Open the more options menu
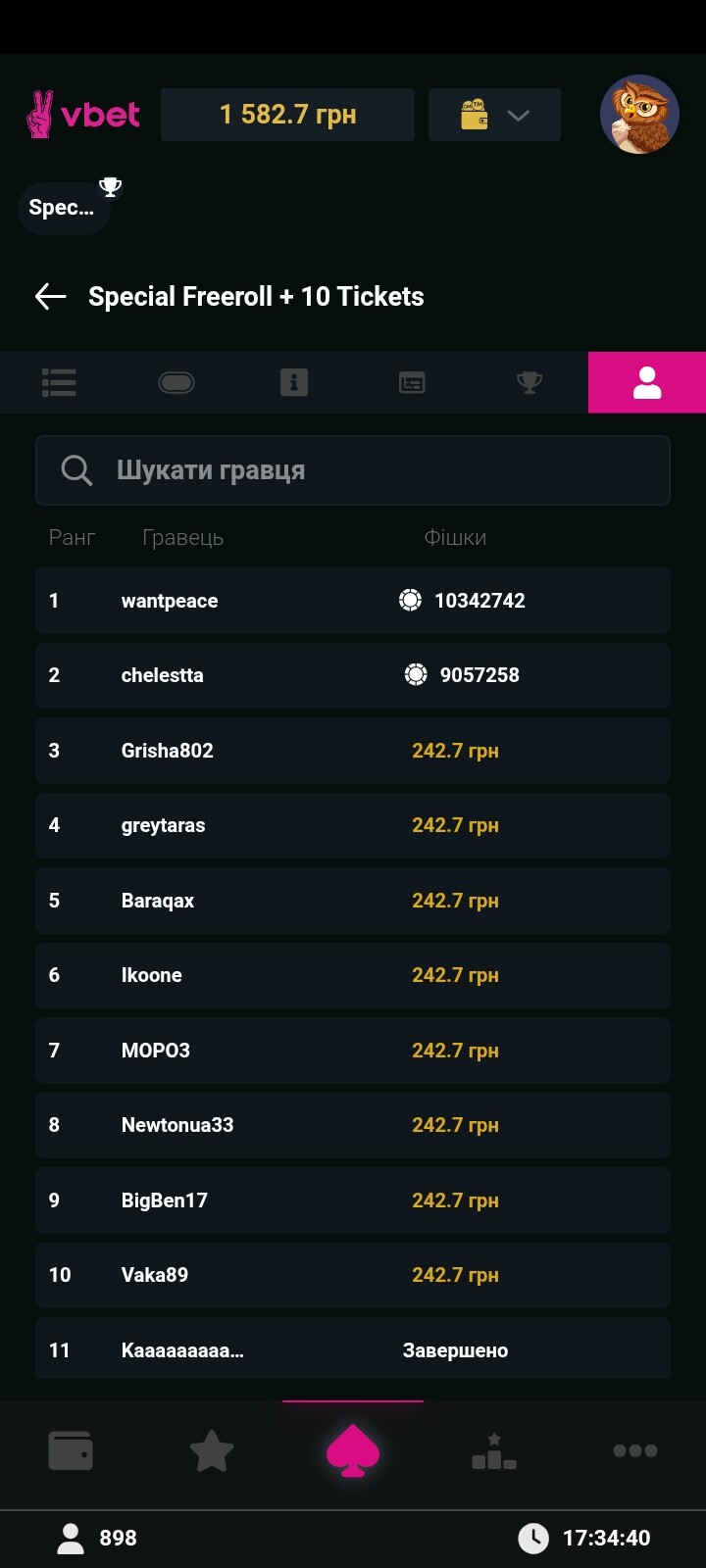This screenshot has width=706, height=1568. 635,1450
